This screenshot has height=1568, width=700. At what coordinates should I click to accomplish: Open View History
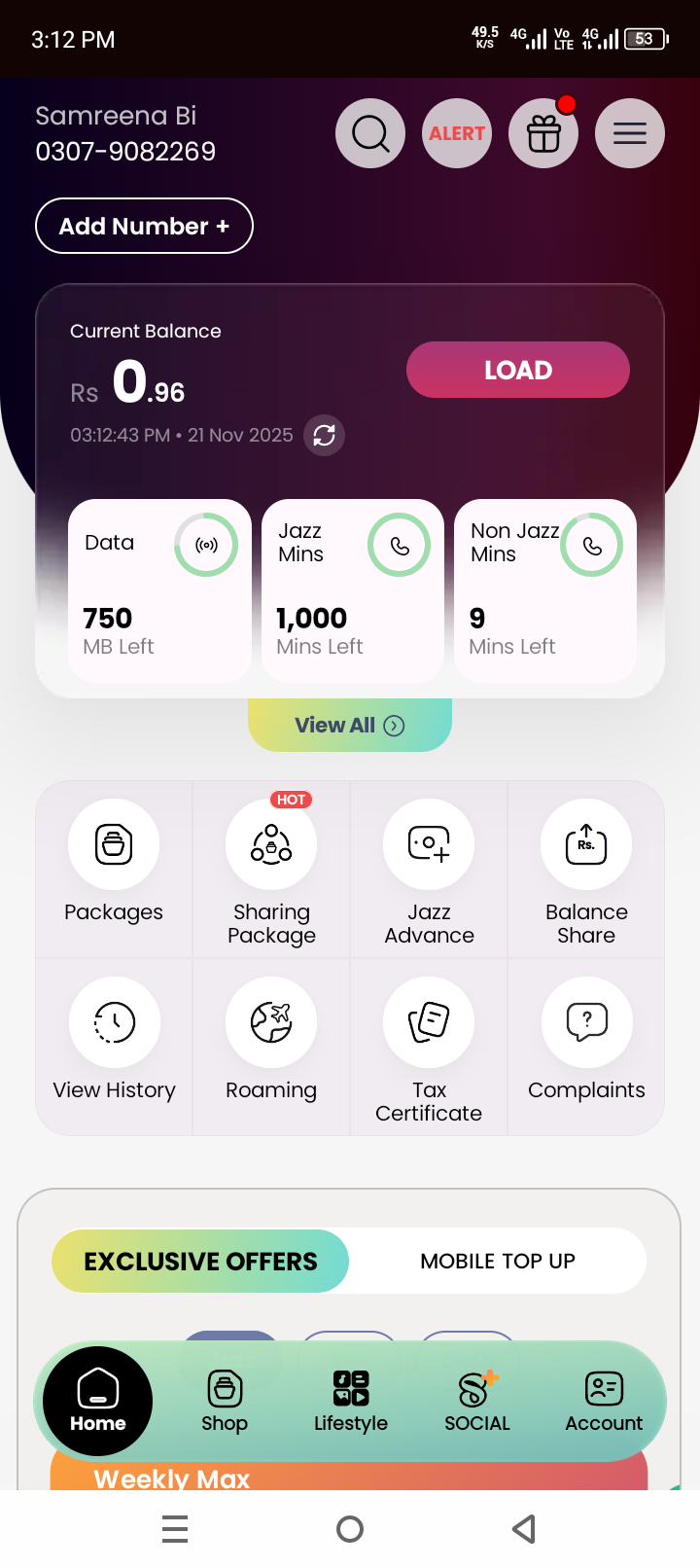pyautogui.click(x=114, y=1041)
